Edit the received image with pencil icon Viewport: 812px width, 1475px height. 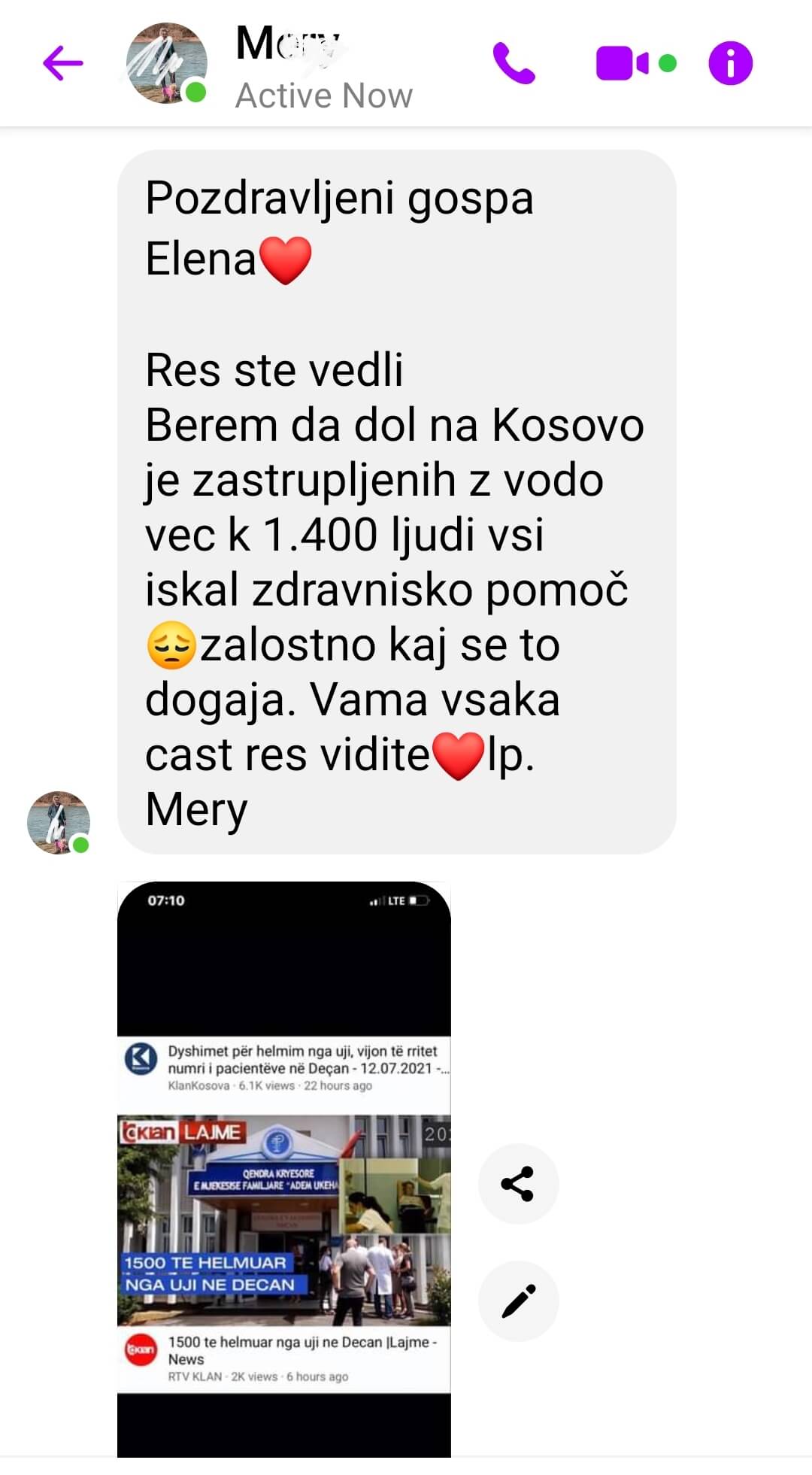[518, 1300]
